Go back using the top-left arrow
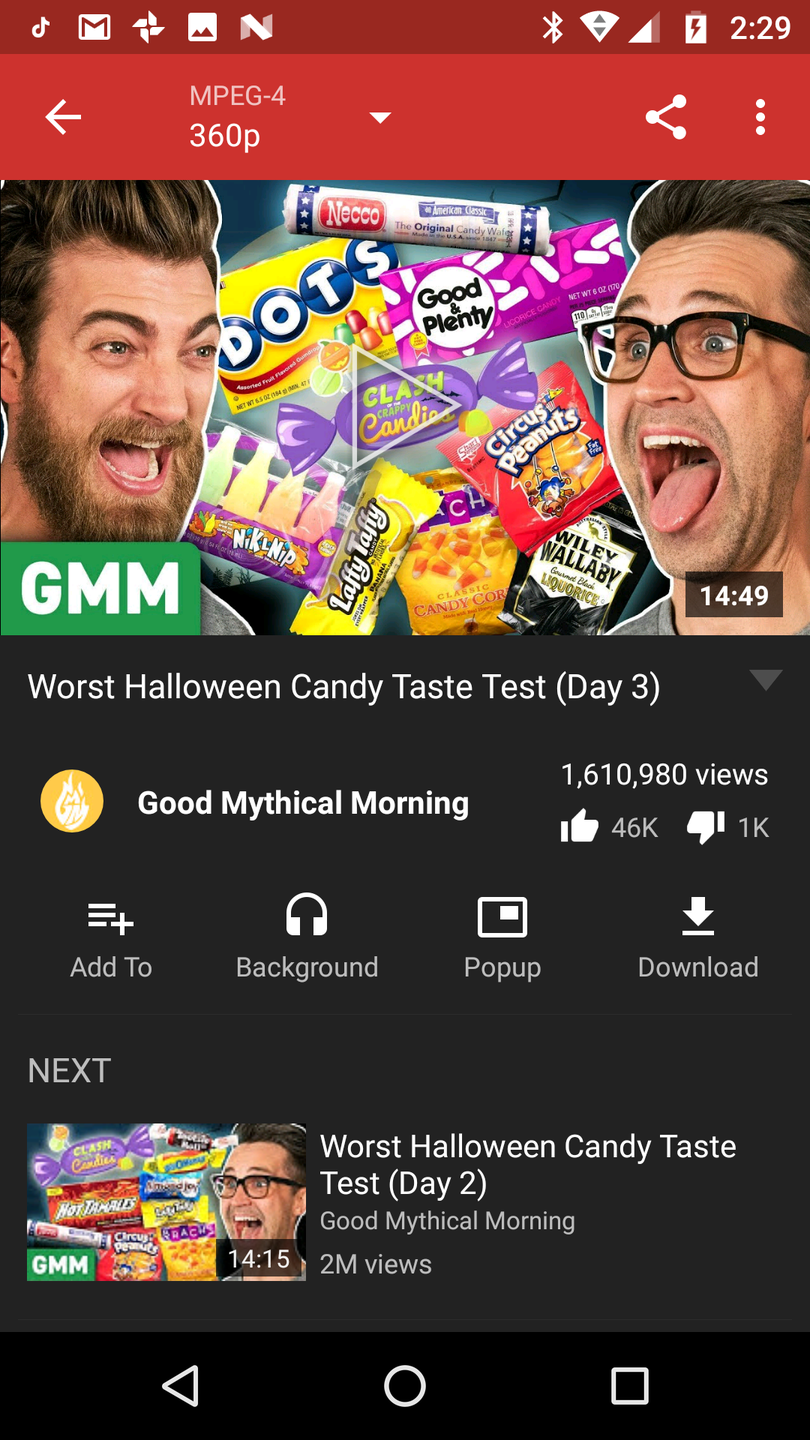 (63, 118)
